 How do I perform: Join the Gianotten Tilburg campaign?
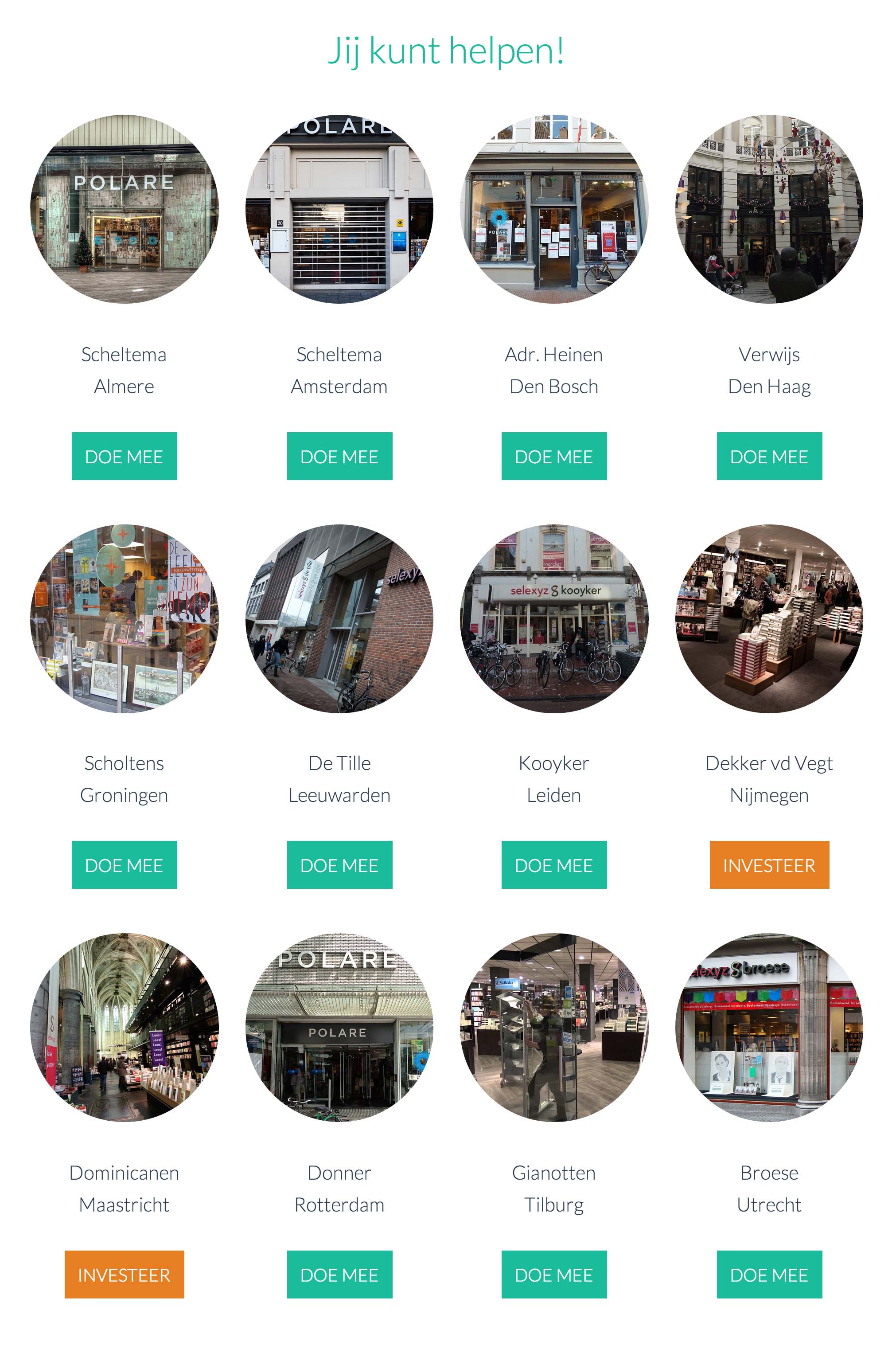[554, 1275]
